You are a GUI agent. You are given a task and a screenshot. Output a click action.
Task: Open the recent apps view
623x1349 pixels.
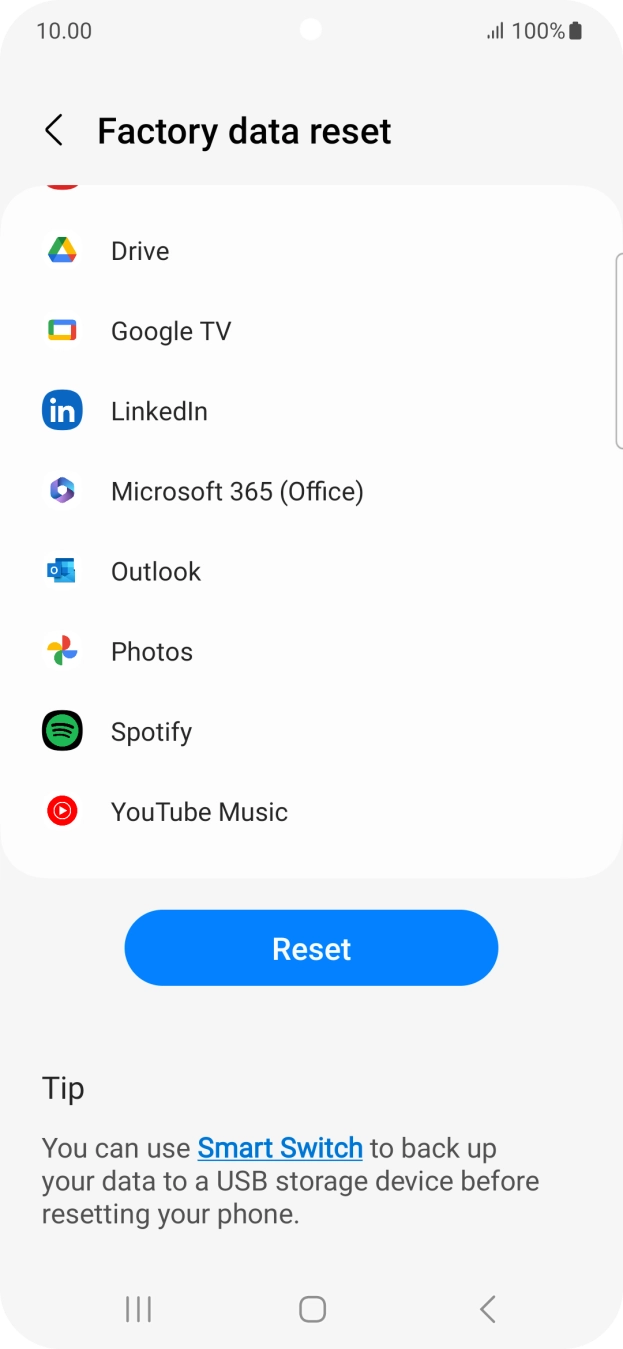tap(138, 1309)
